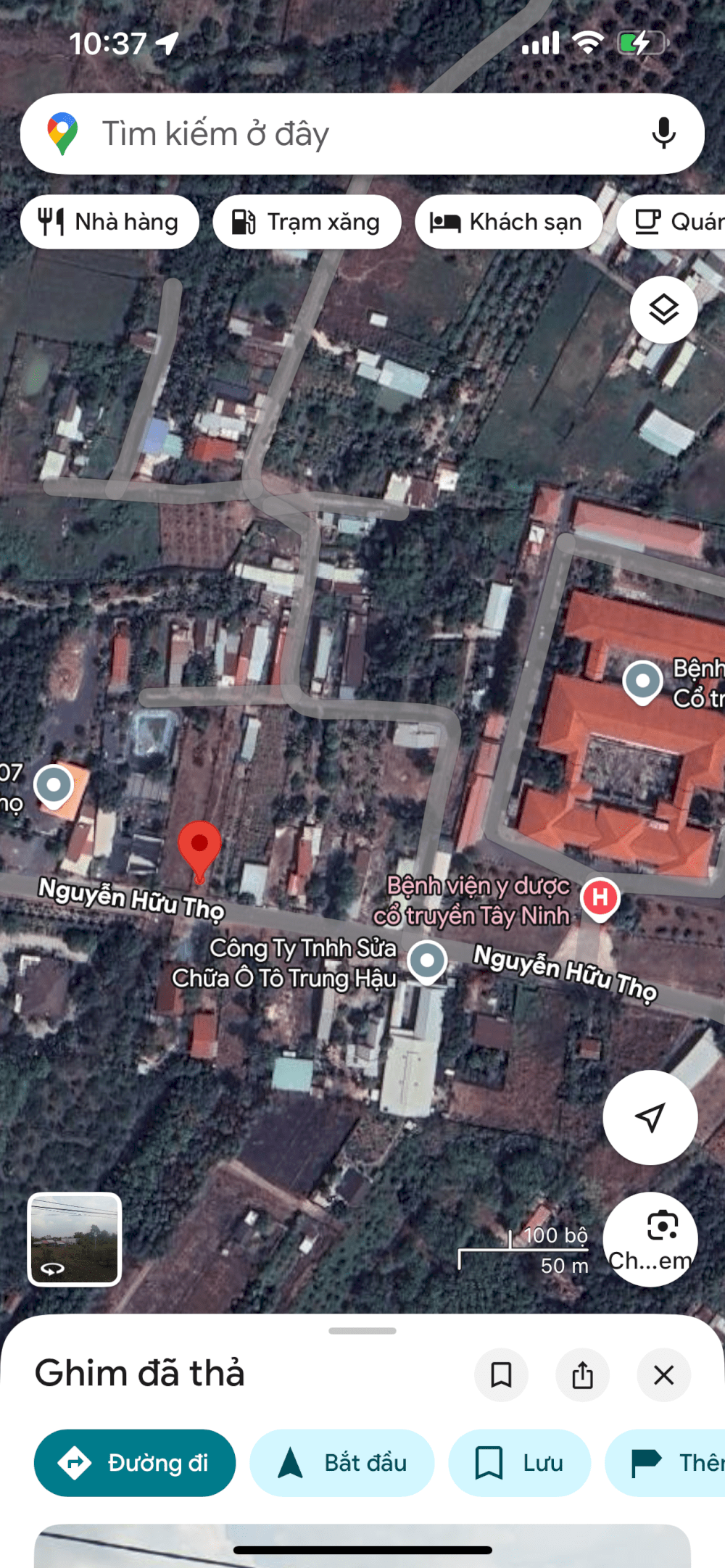Image resolution: width=725 pixels, height=1568 pixels.
Task: Save the place using 'Lưu' chip
Action: click(x=519, y=1463)
